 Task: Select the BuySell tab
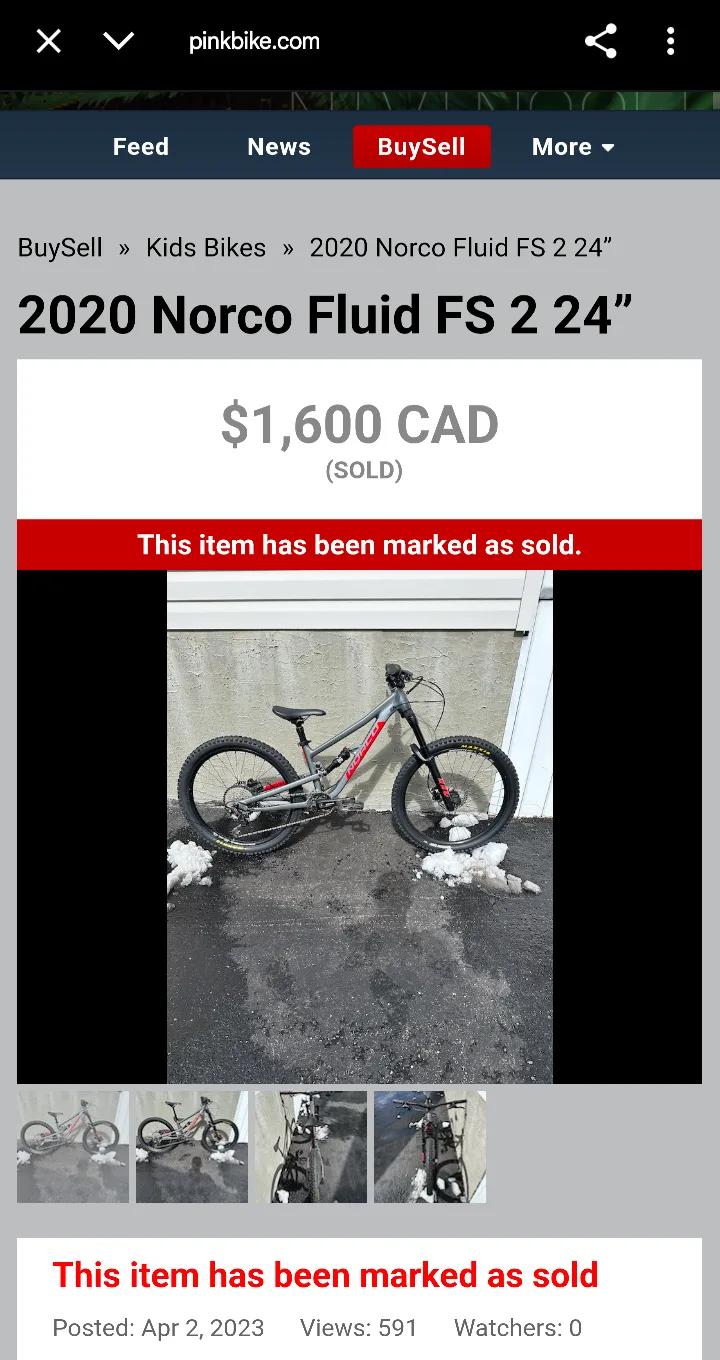tap(421, 146)
